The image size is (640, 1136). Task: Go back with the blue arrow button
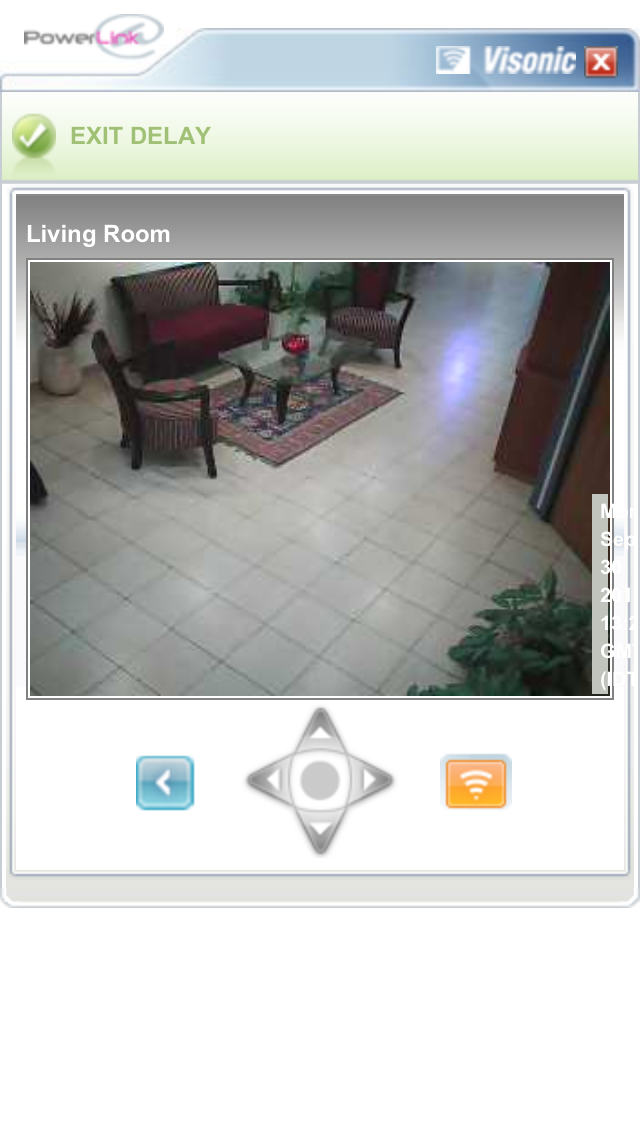coord(165,782)
